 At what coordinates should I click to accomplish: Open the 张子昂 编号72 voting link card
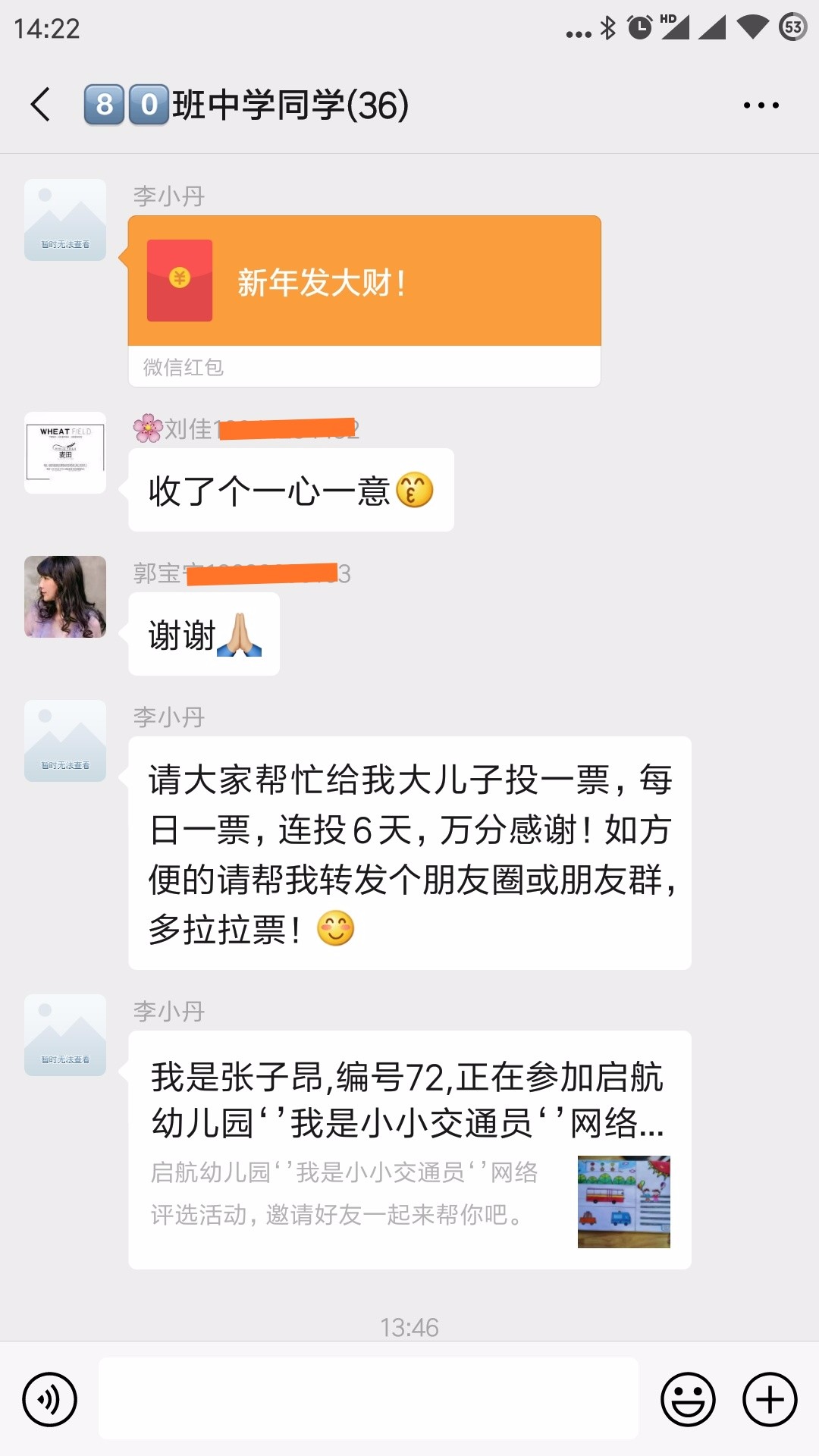tap(409, 1149)
